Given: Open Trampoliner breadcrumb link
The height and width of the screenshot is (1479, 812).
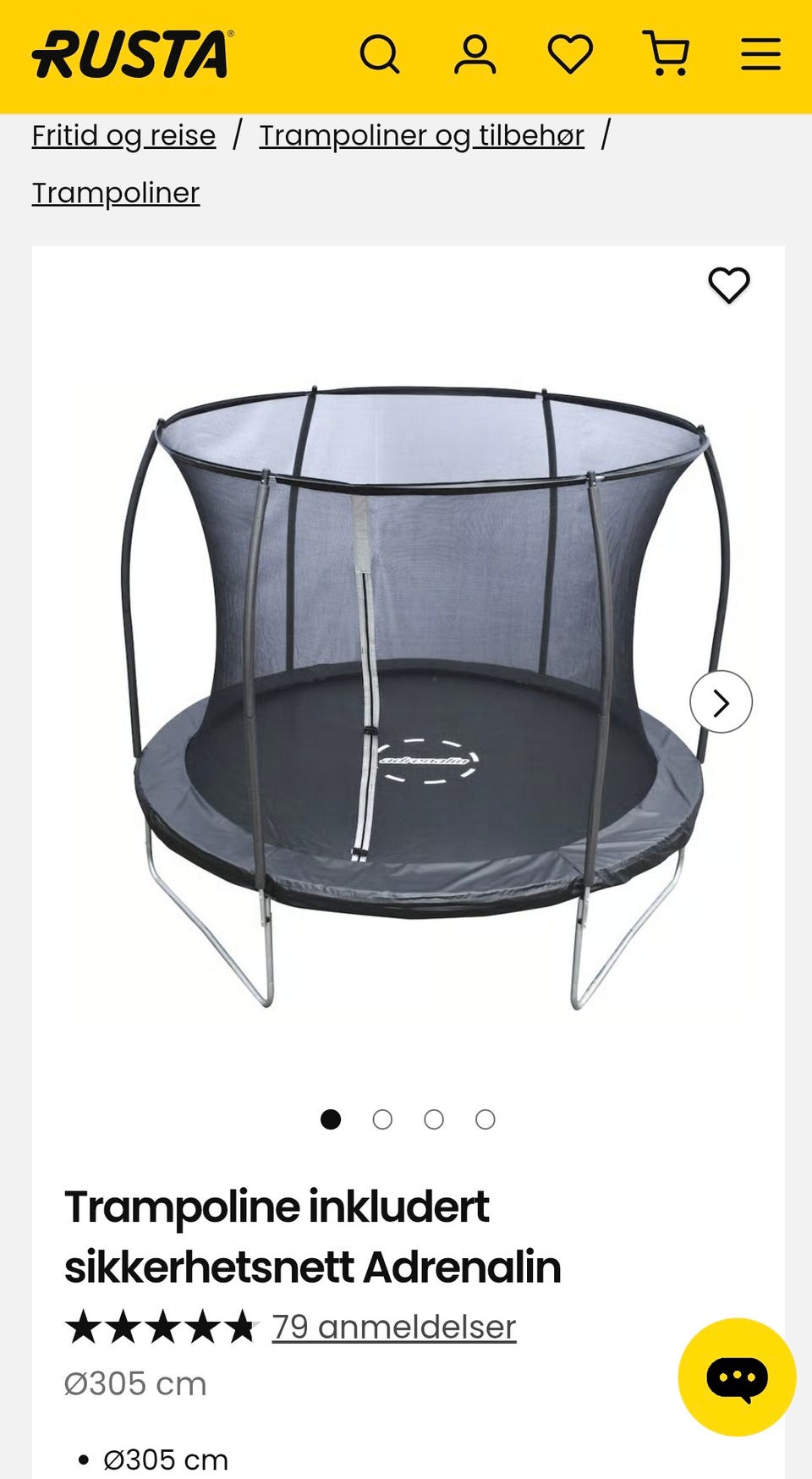Looking at the screenshot, I should pos(116,193).
